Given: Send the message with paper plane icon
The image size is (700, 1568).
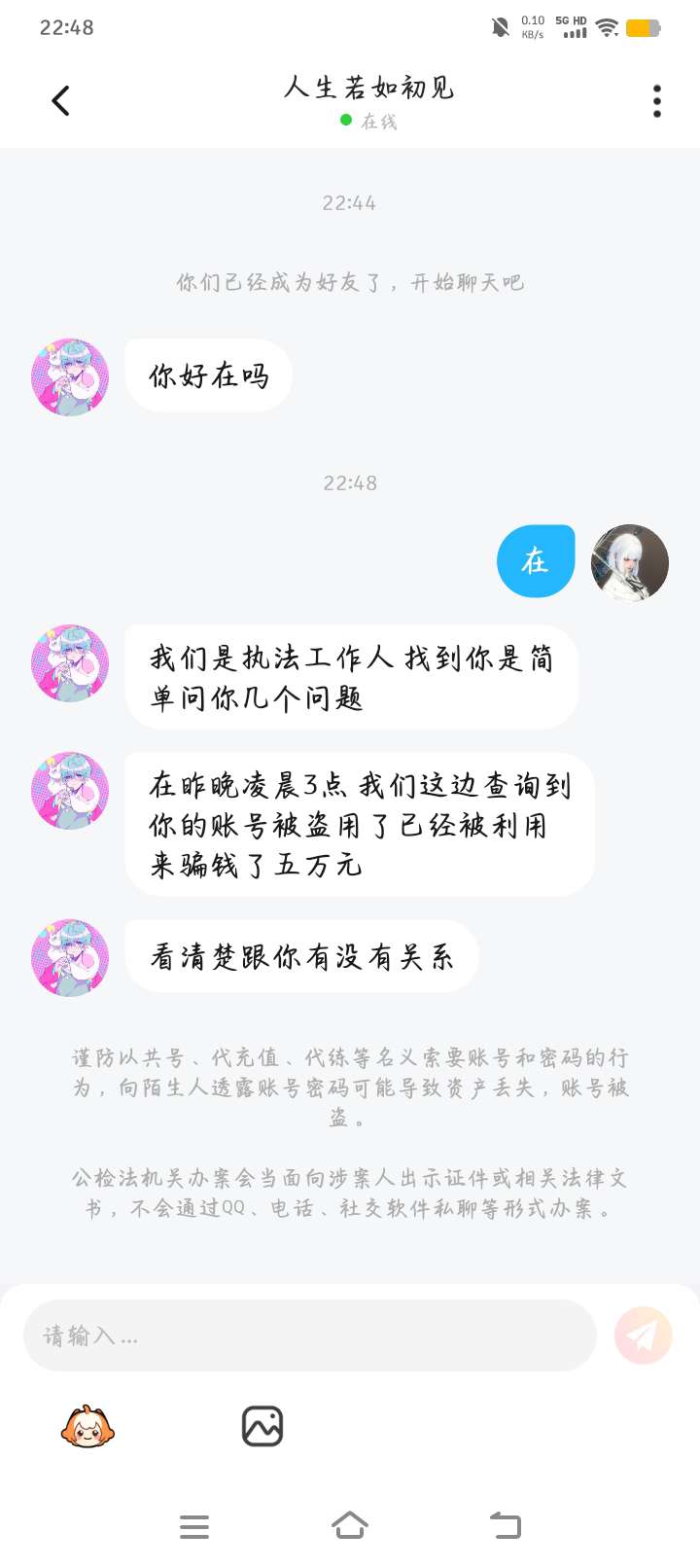Looking at the screenshot, I should pyautogui.click(x=643, y=1336).
